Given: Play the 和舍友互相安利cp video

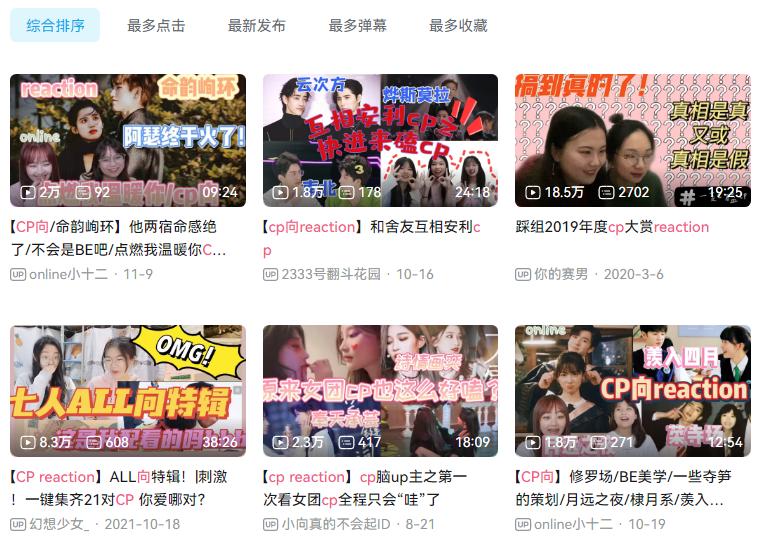Looking at the screenshot, I should point(380,140).
